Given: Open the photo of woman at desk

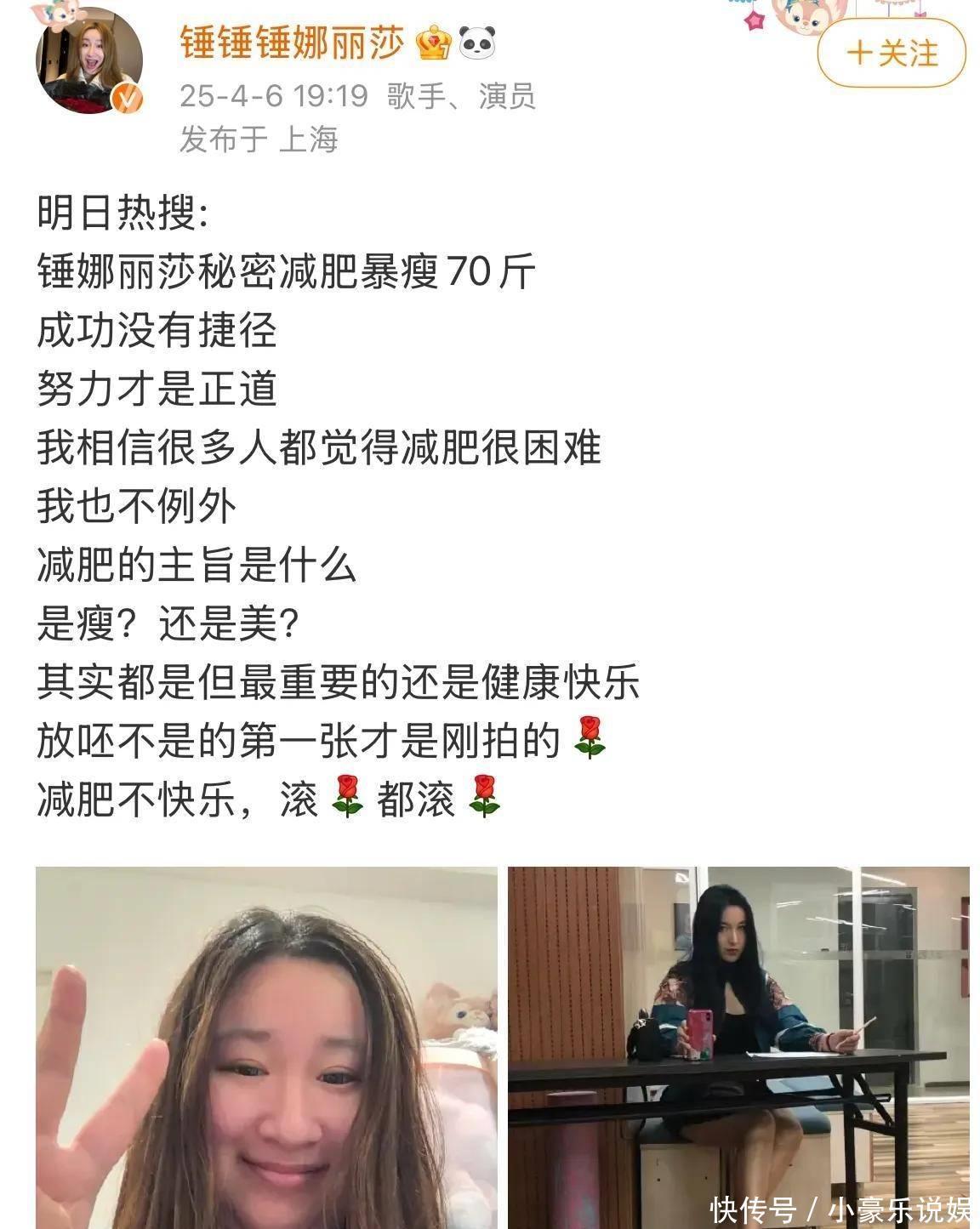Looking at the screenshot, I should click(x=738, y=1046).
